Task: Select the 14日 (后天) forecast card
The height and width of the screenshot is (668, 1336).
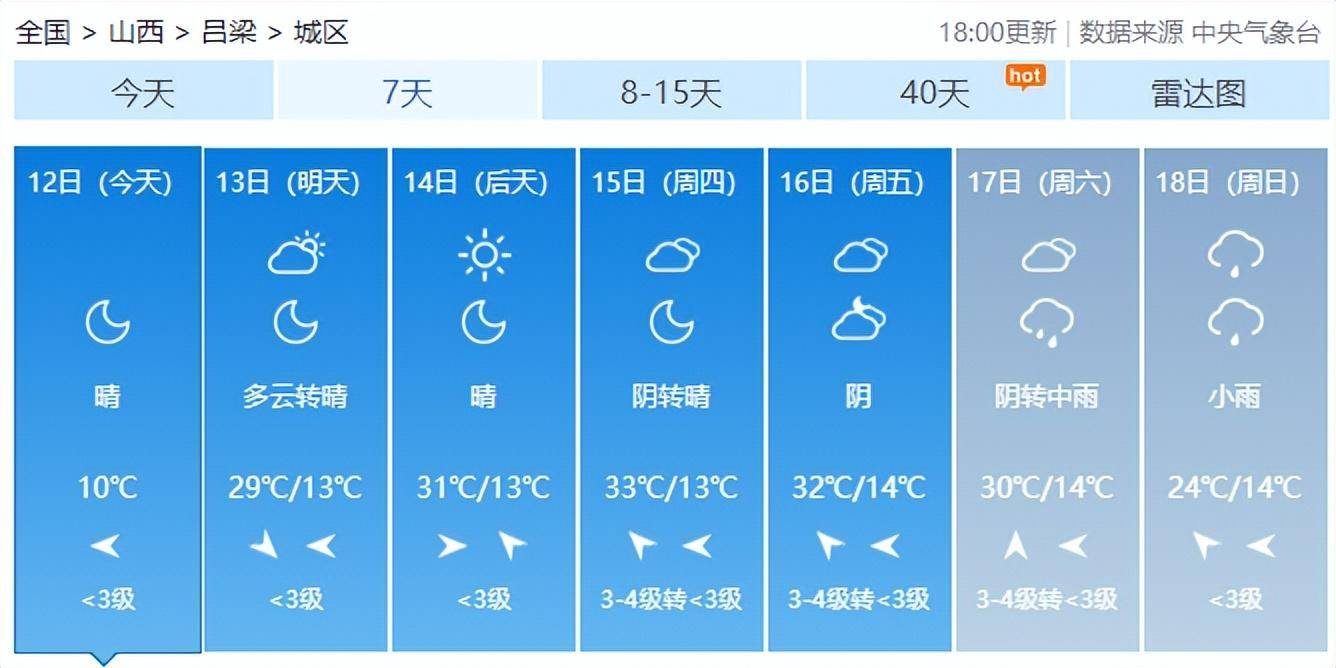Action: (483, 400)
